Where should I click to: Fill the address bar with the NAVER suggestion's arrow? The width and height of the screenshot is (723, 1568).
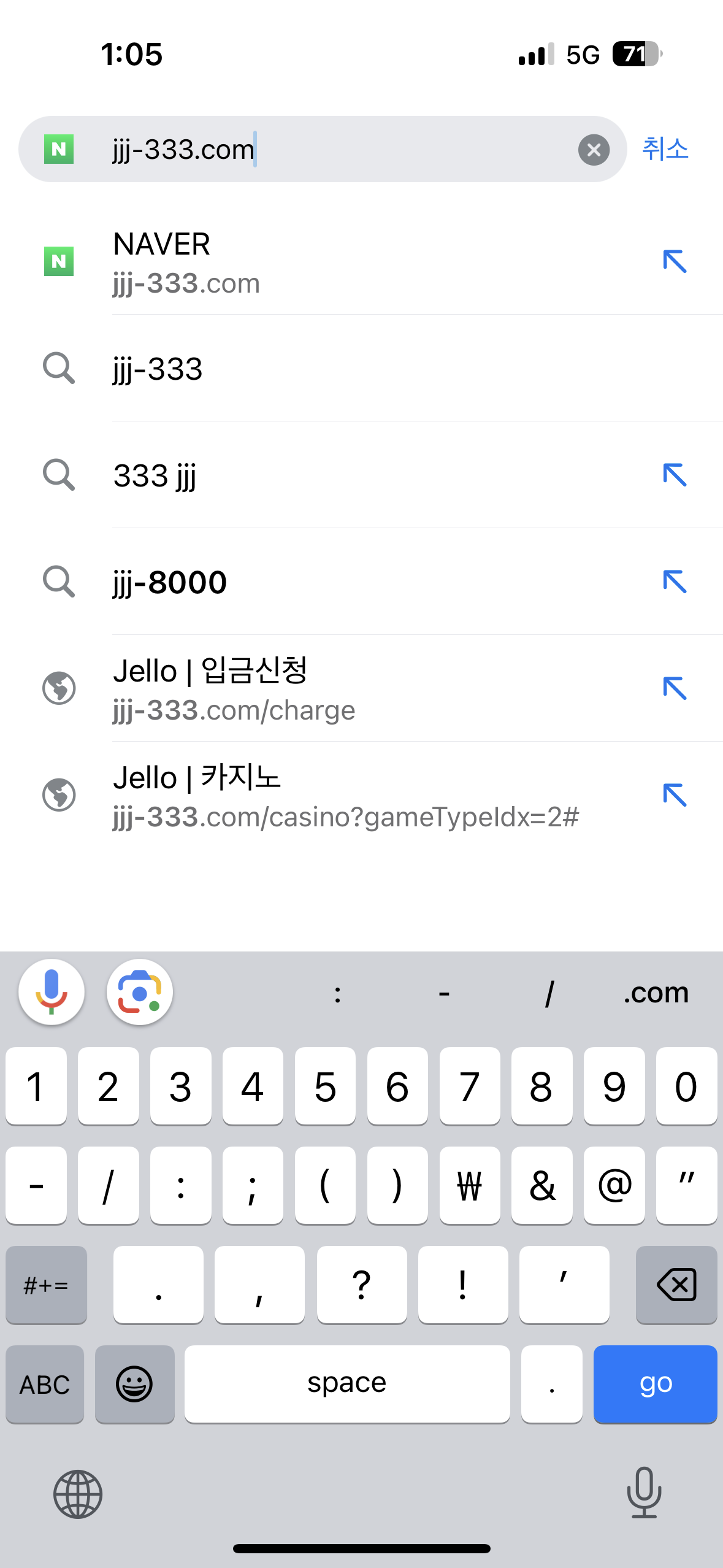click(675, 262)
